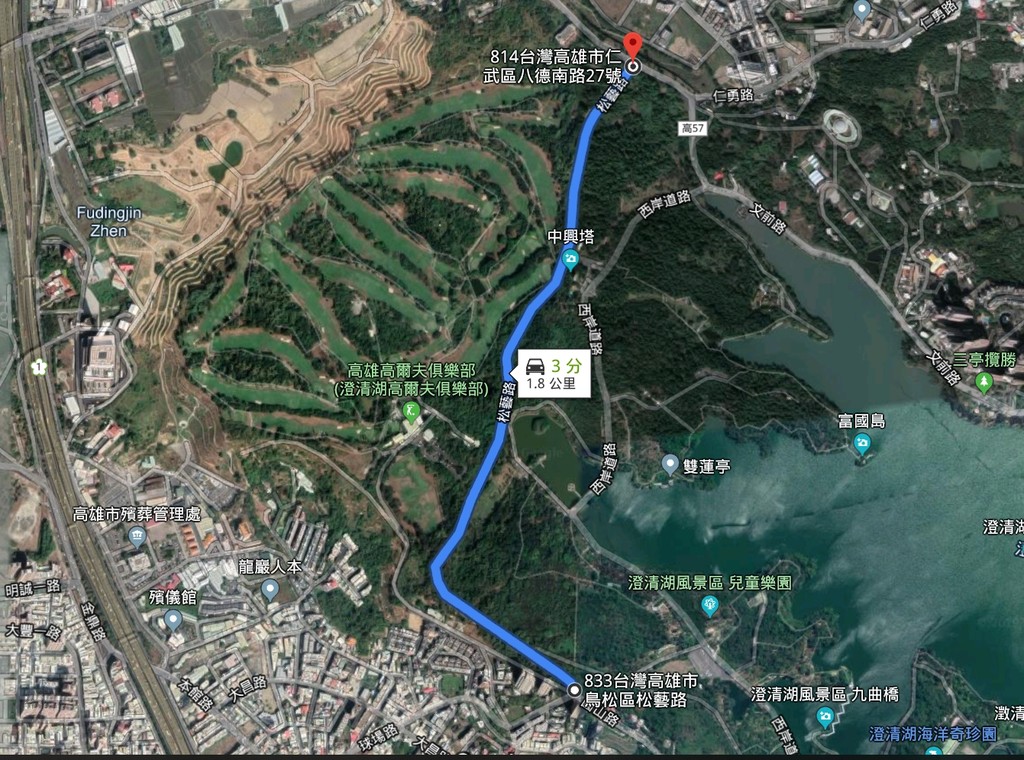
Task: Select the 澄清湖風景區 九曲橋 marker
Action: click(x=825, y=715)
